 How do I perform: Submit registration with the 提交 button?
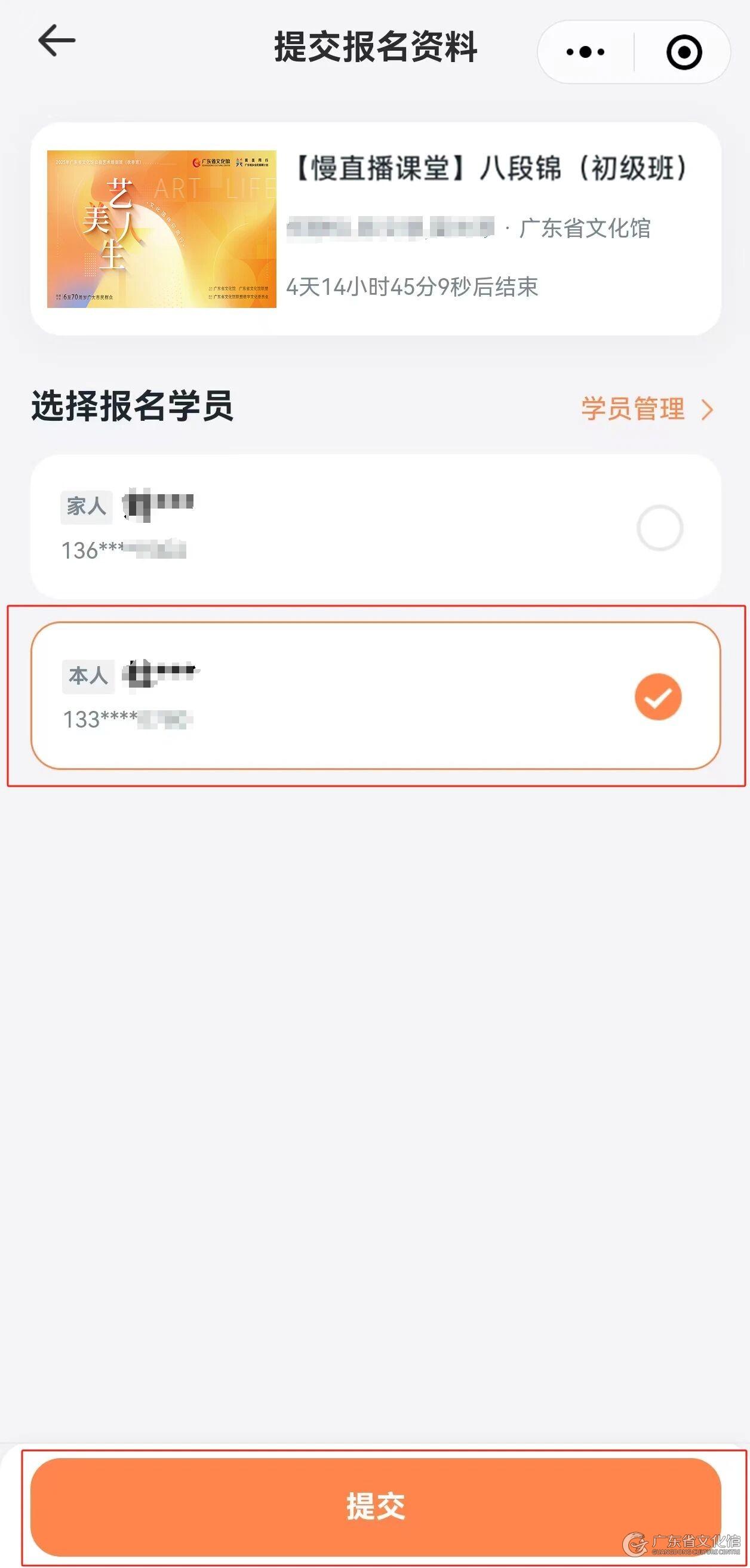(x=375, y=1507)
